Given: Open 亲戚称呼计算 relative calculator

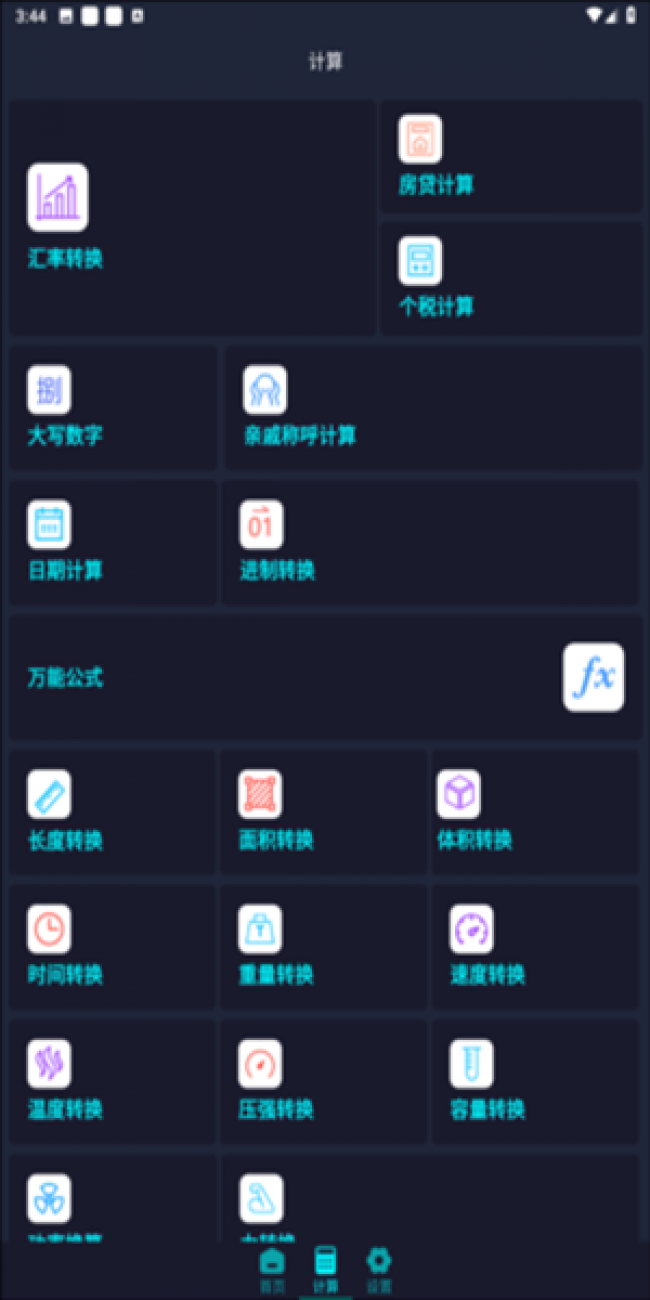Looking at the screenshot, I should pyautogui.click(x=432, y=408).
